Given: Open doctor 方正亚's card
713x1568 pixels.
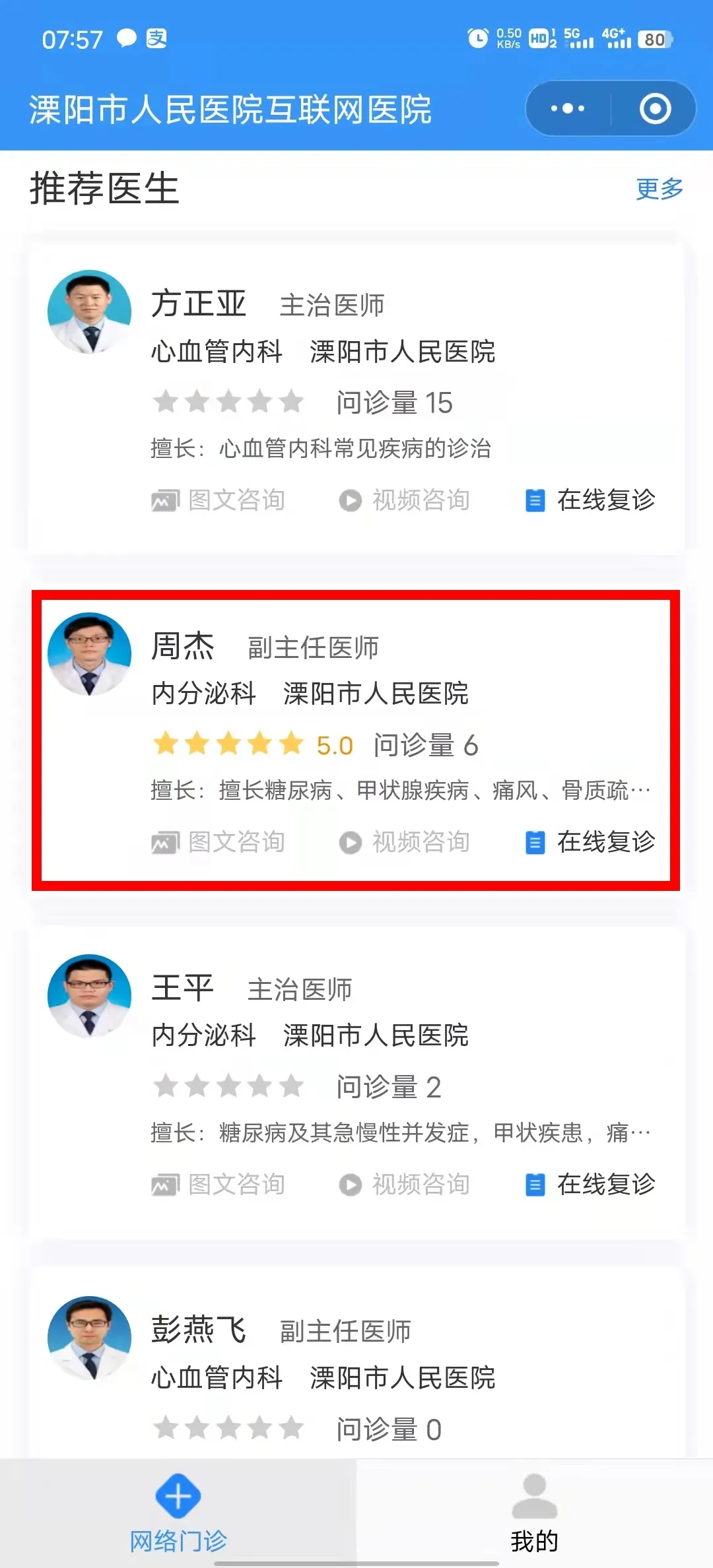Looking at the screenshot, I should pyautogui.click(x=356, y=399).
